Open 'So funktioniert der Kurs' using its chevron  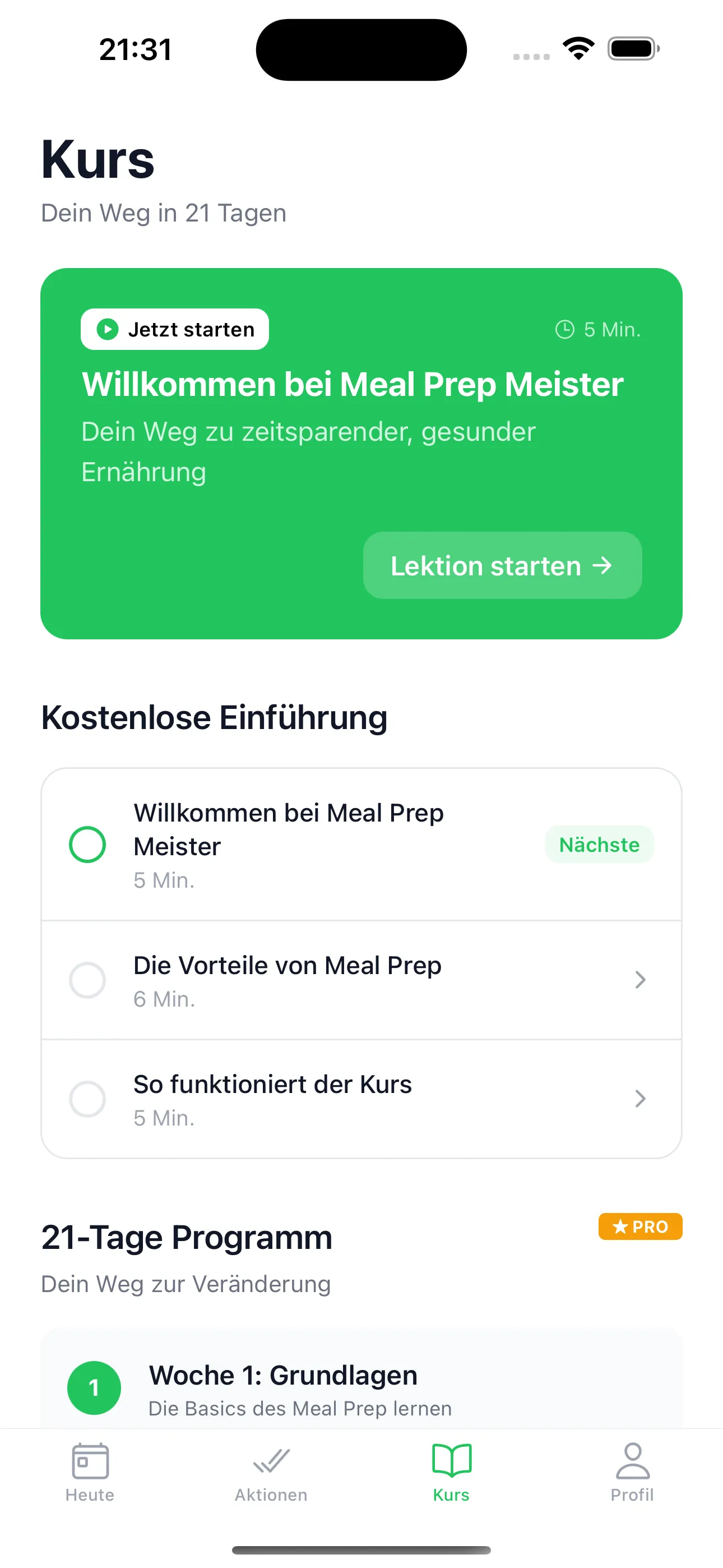(640, 1099)
